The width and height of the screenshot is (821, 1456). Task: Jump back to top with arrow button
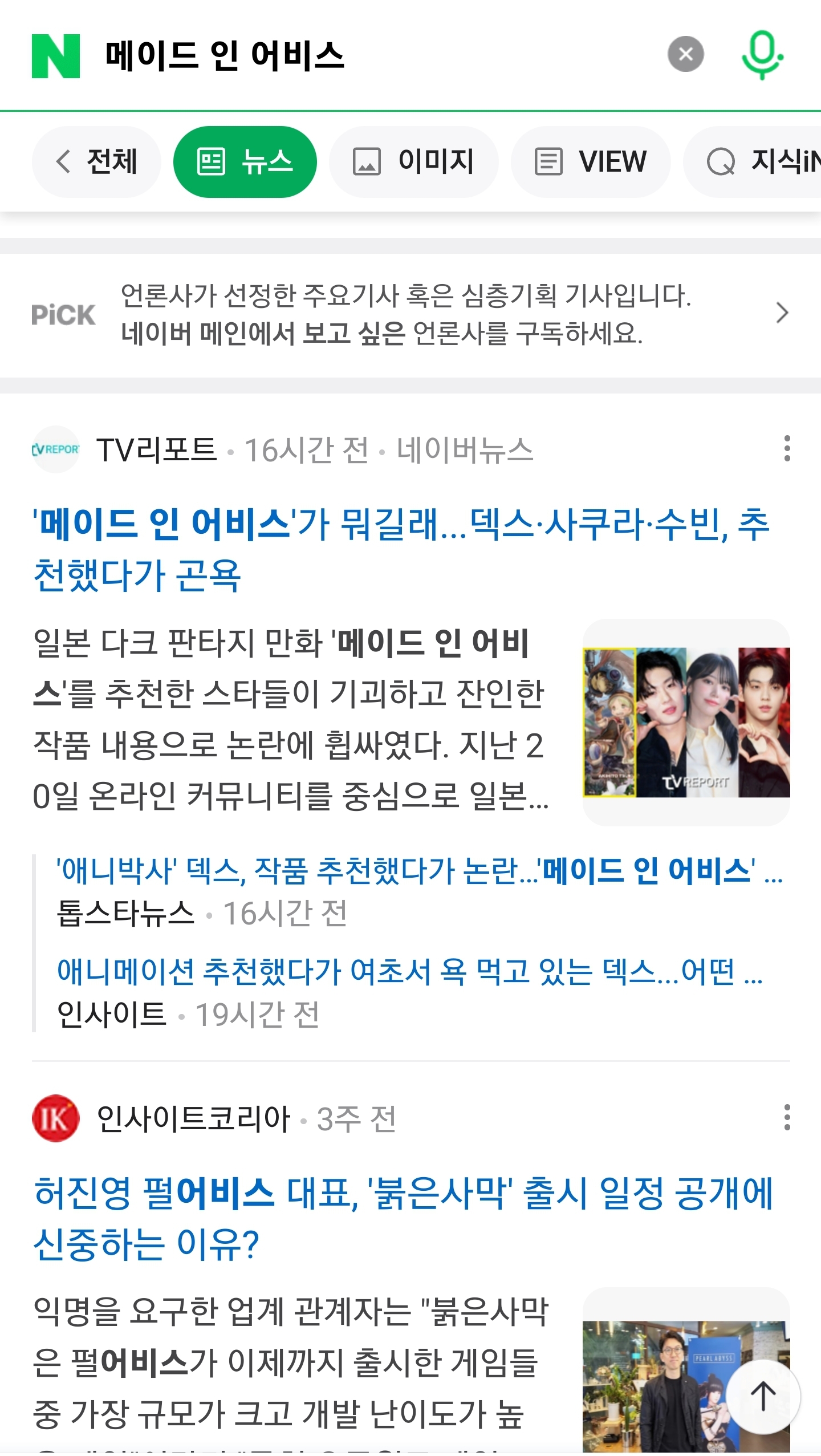763,1397
